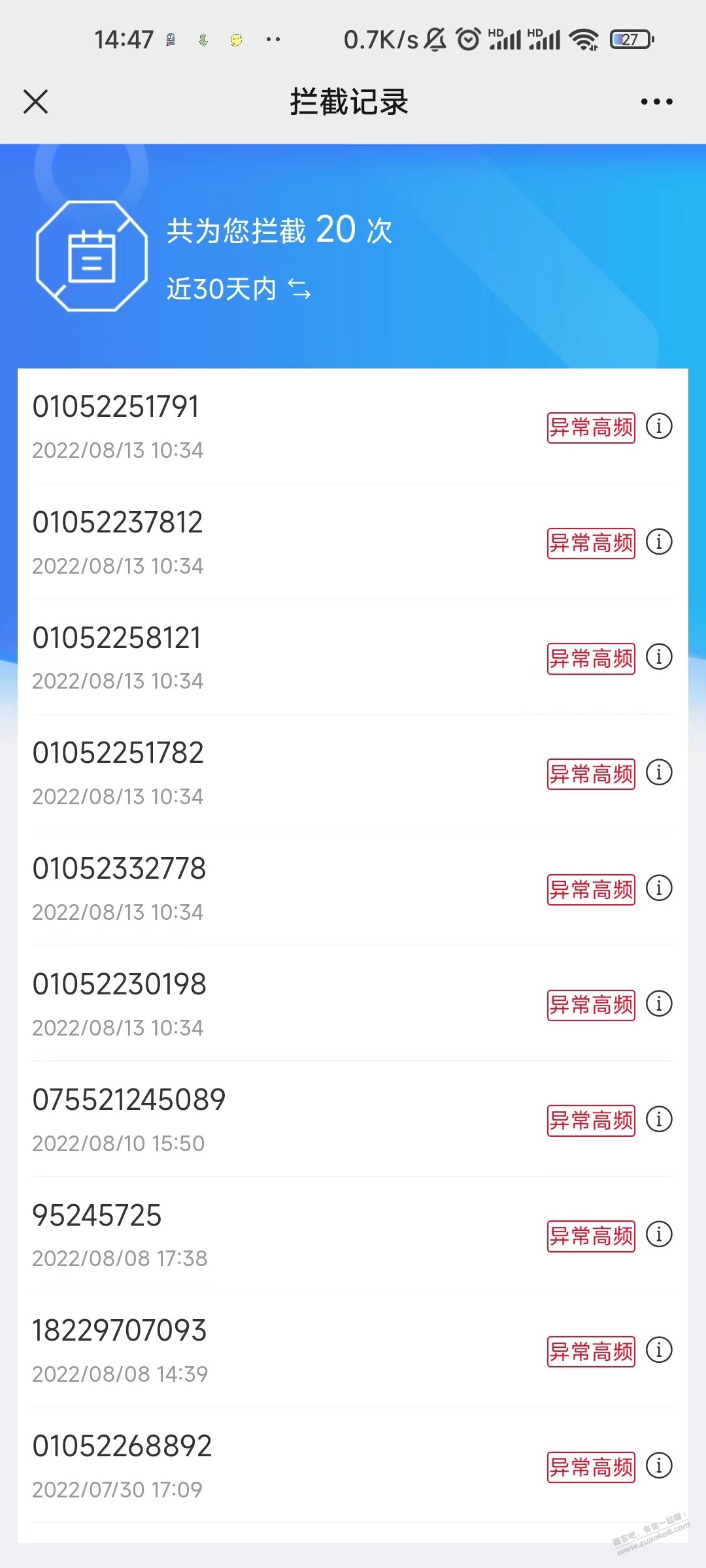Tap 异常高频 label beside 01052230198

[x=590, y=1005]
